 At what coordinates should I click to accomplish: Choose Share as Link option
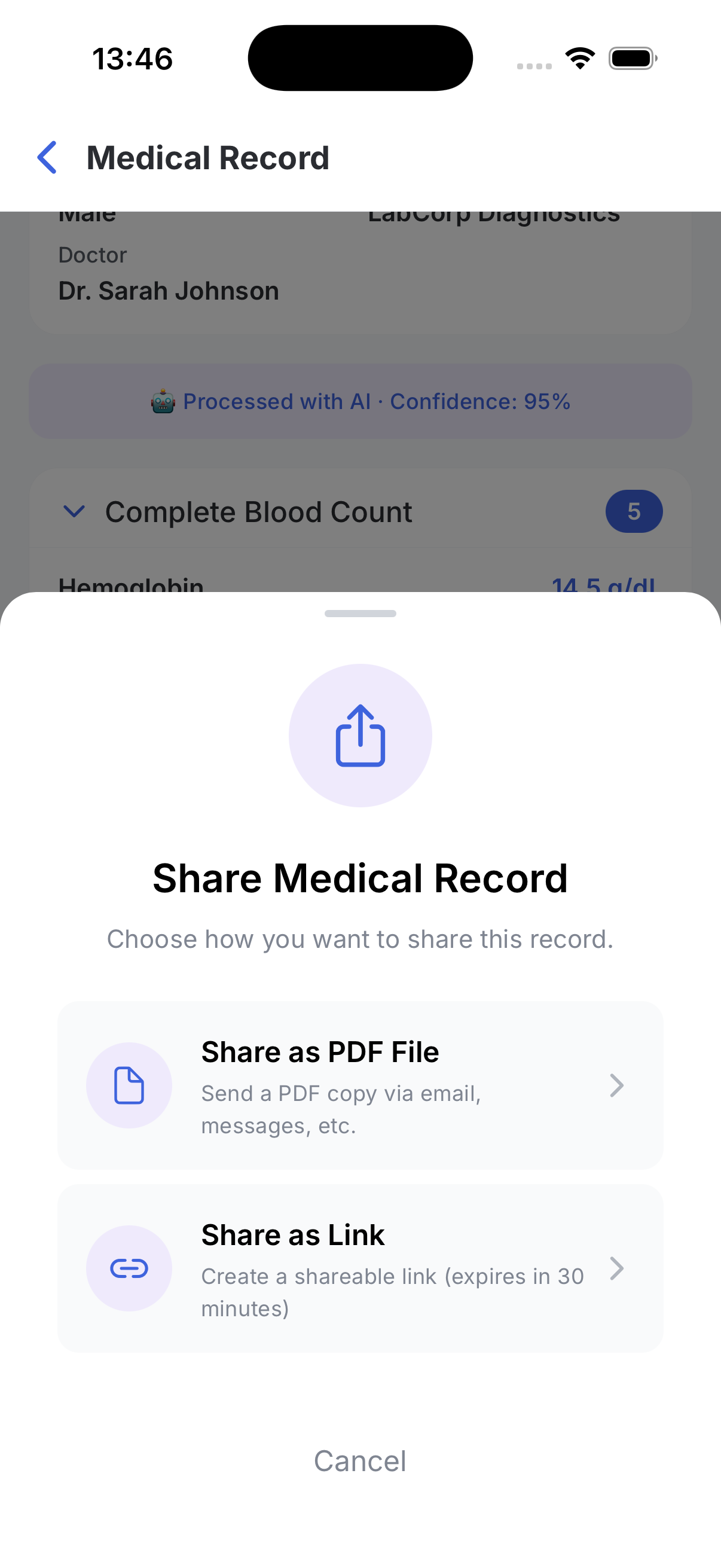pos(360,1268)
